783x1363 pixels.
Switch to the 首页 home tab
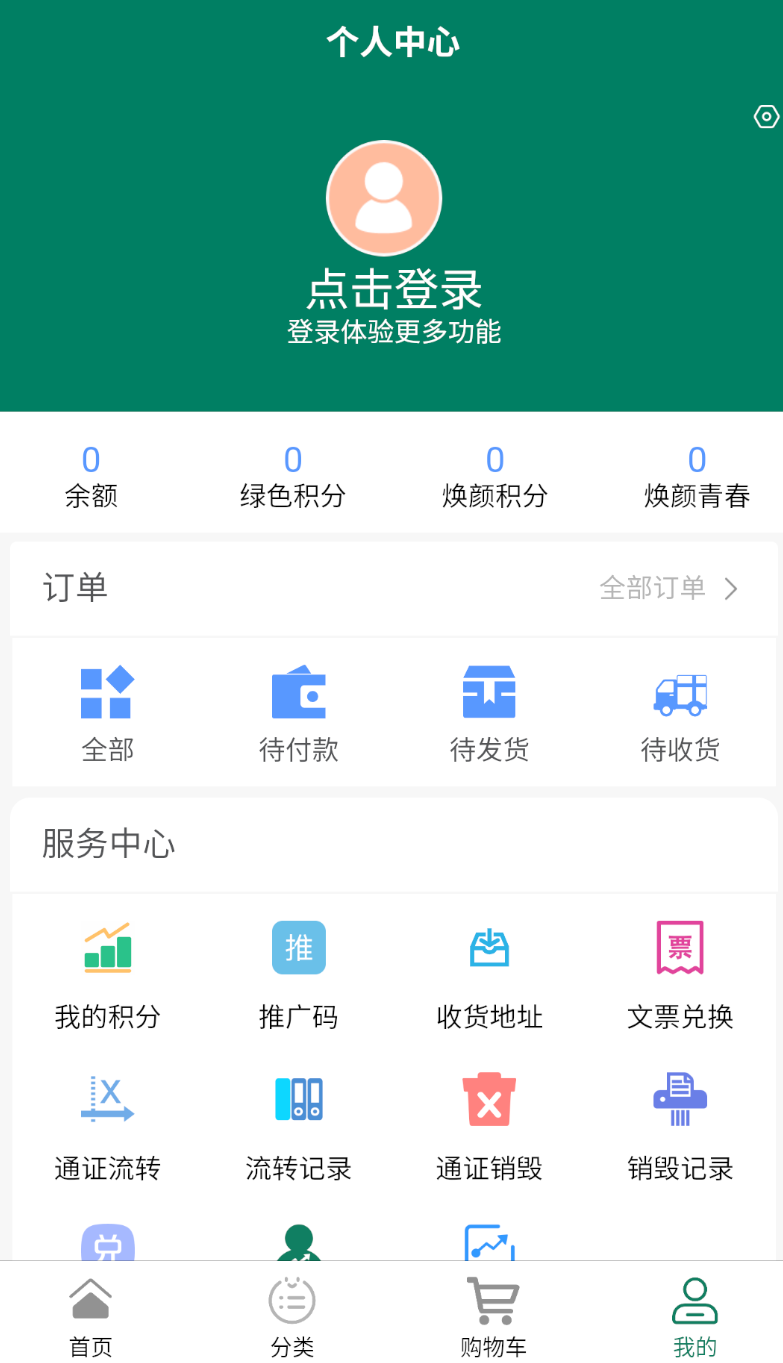pos(90,1317)
